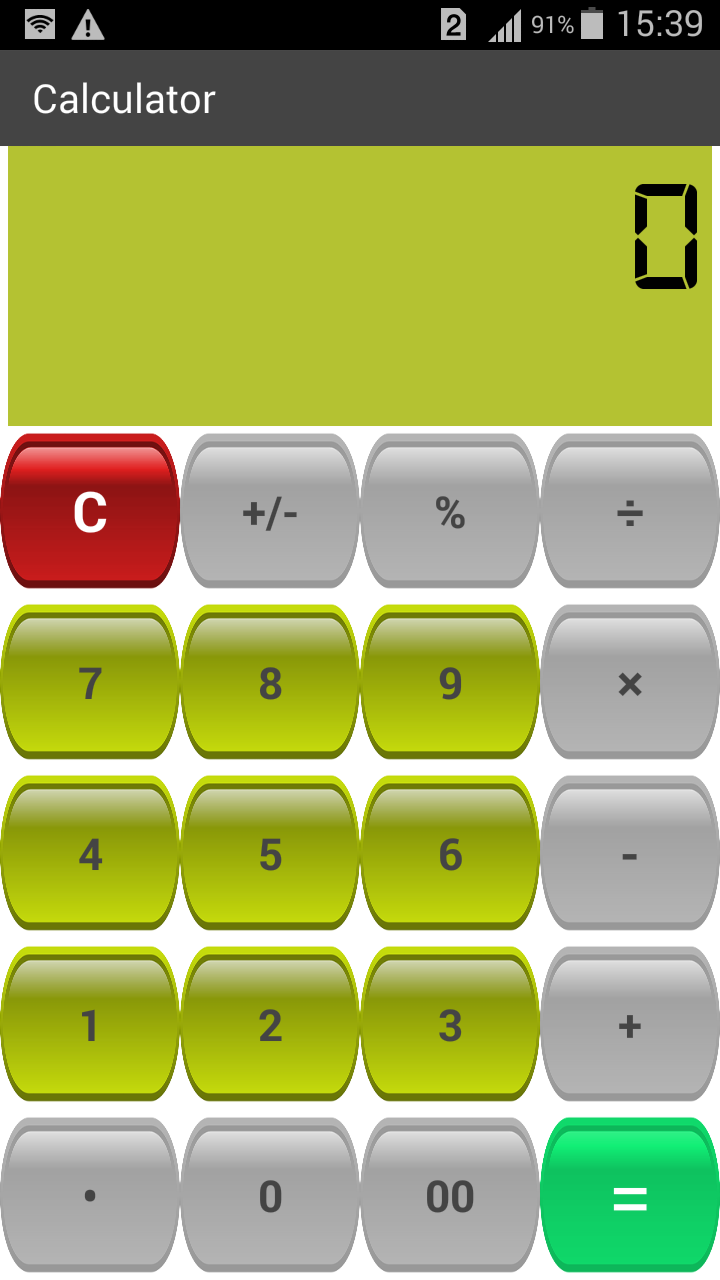Screen dimensions: 720x1280
Task: Tap the +/- sign toggle key
Action: click(268, 512)
